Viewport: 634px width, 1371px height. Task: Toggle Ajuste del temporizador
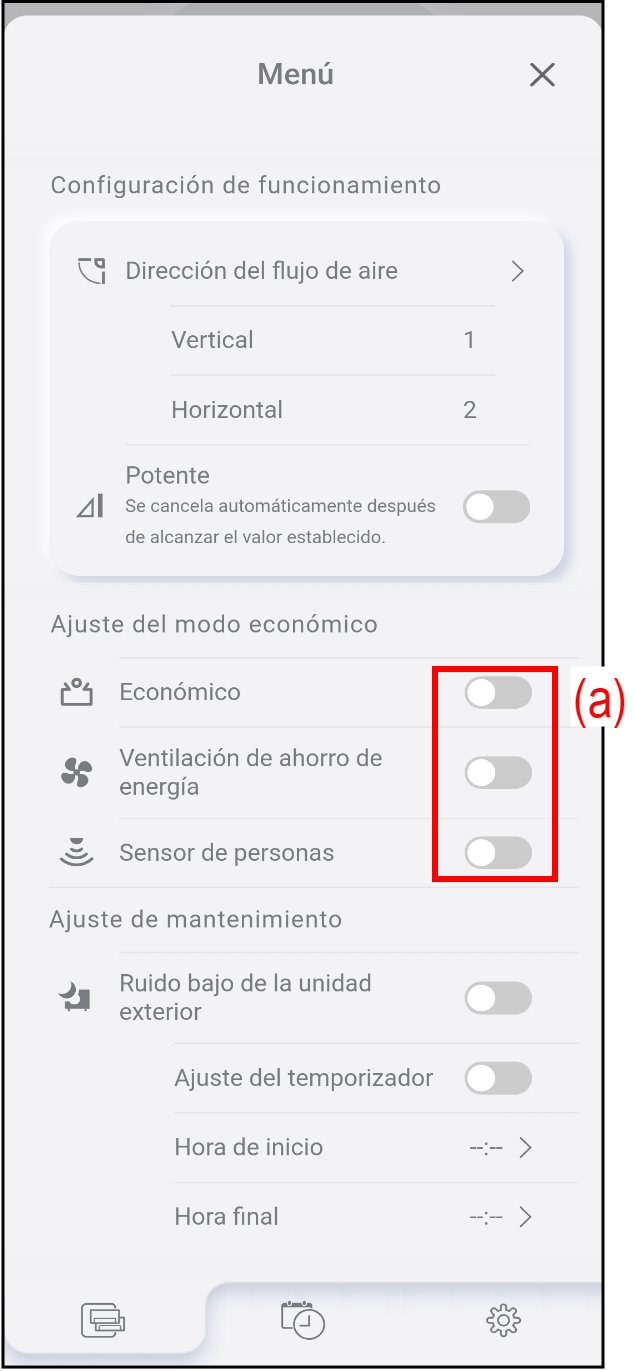click(497, 1078)
